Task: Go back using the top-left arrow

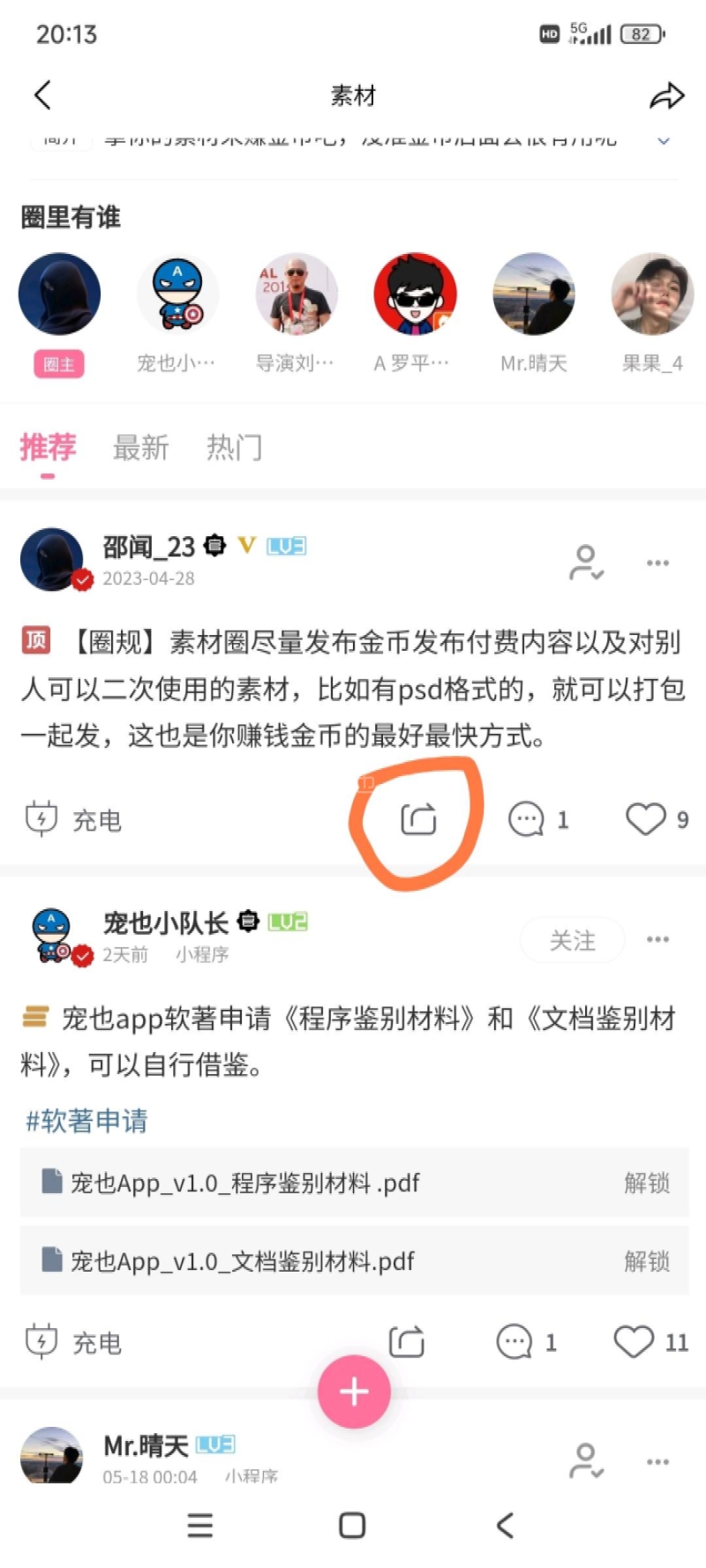Action: 42,95
